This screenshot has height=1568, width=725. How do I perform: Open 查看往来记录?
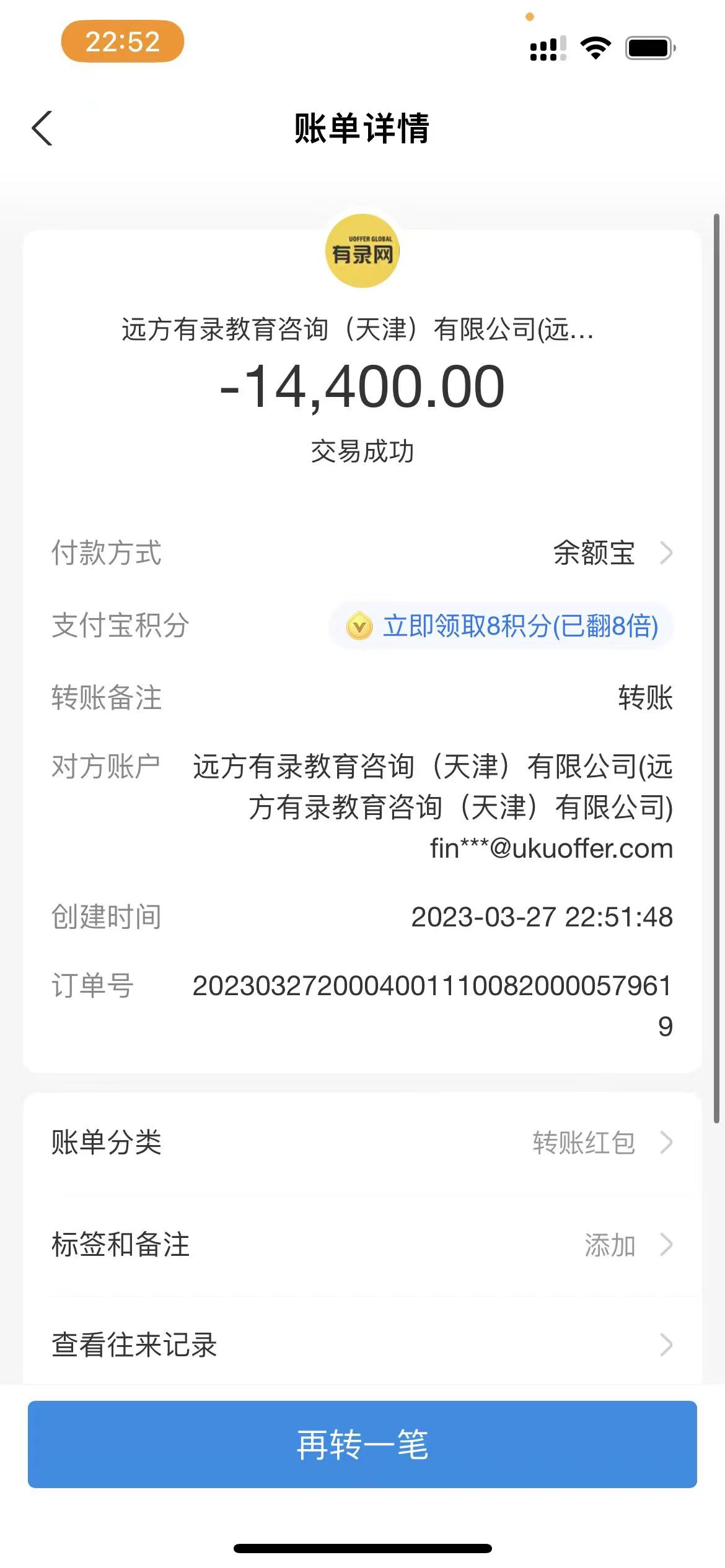(362, 1345)
